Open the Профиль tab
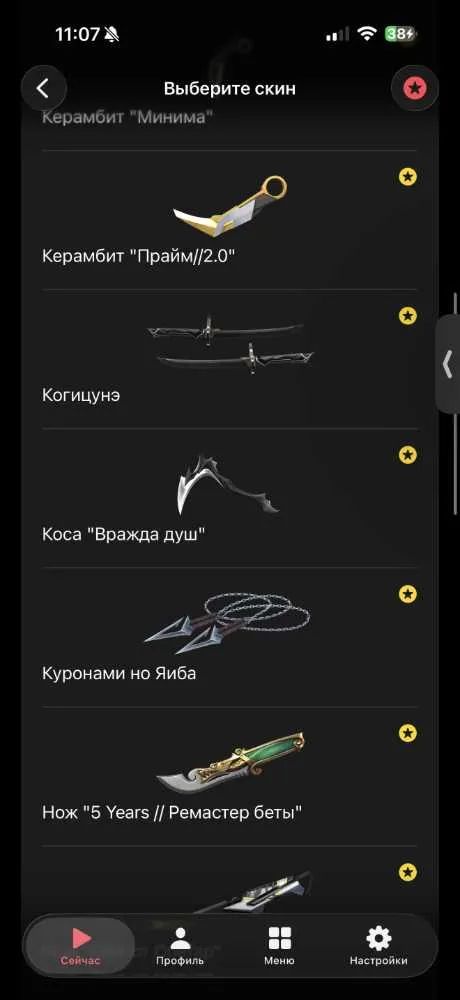 tap(180, 946)
